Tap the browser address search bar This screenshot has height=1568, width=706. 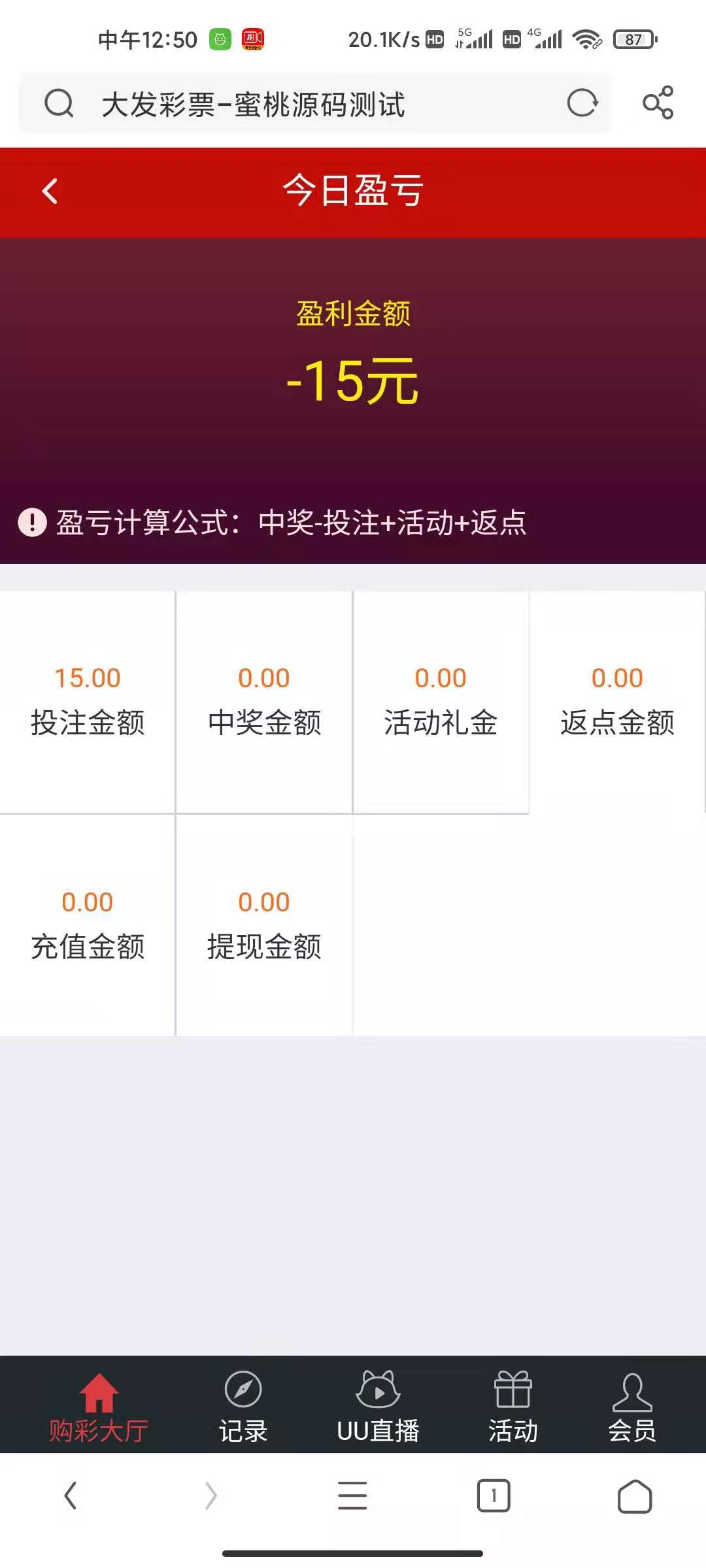294,105
